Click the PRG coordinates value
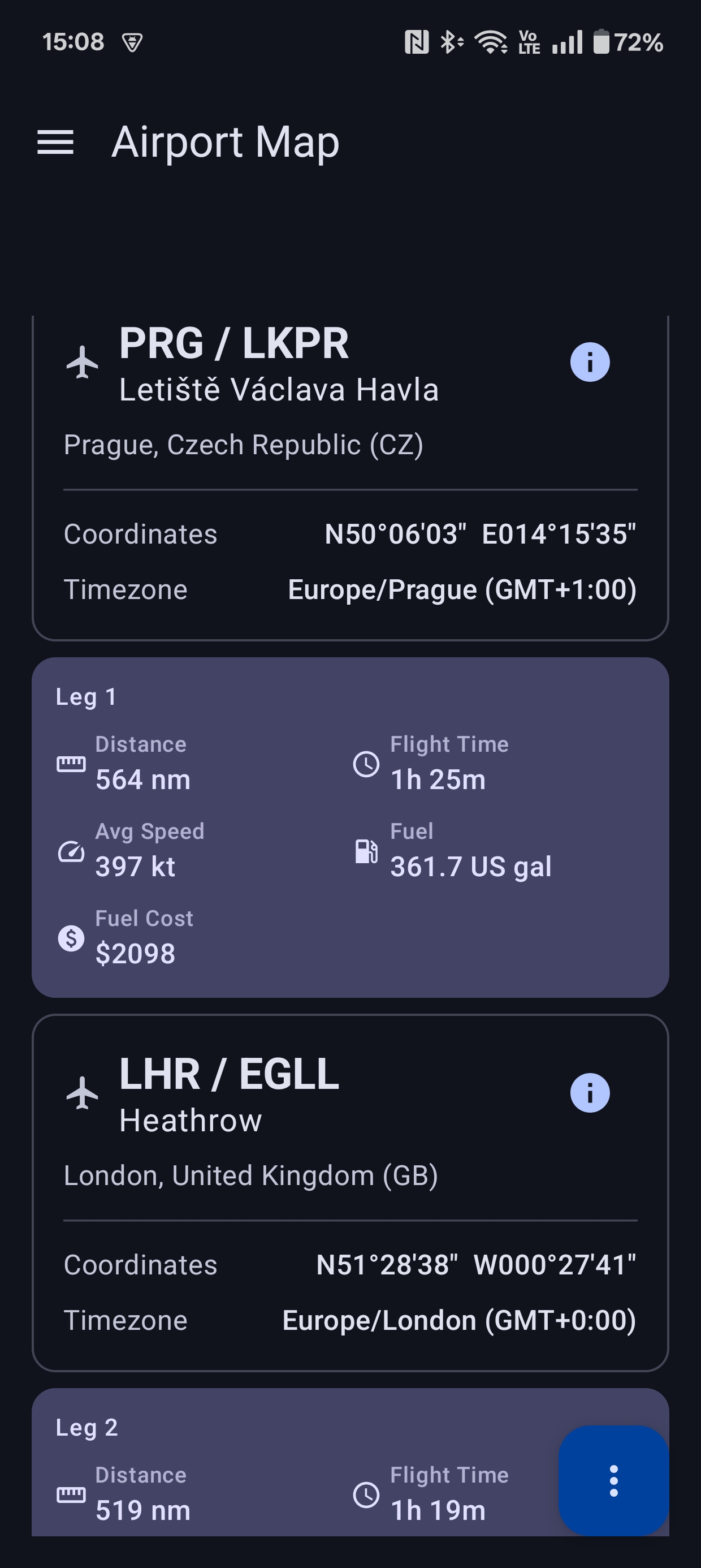 tap(481, 534)
